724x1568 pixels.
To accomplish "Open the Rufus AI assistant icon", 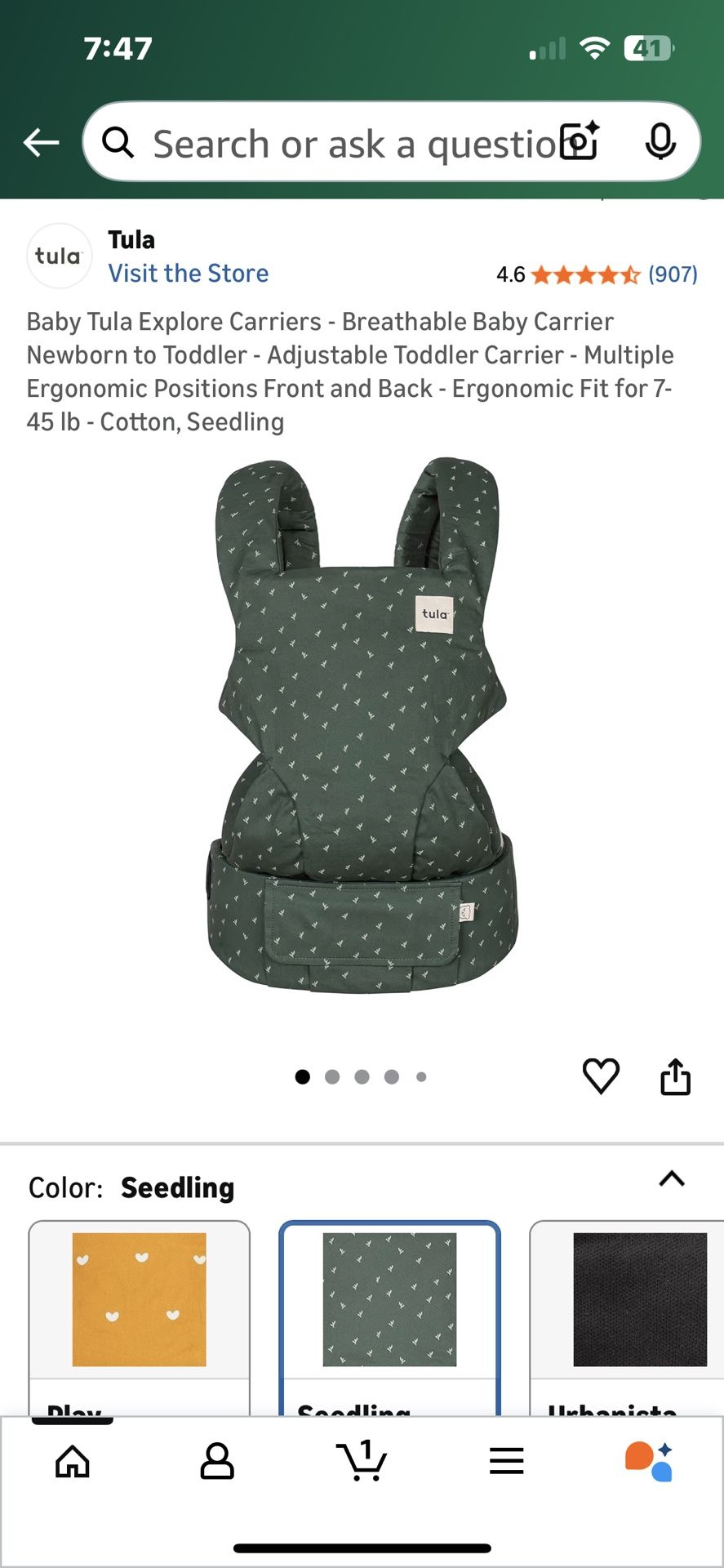I will (651, 1461).
